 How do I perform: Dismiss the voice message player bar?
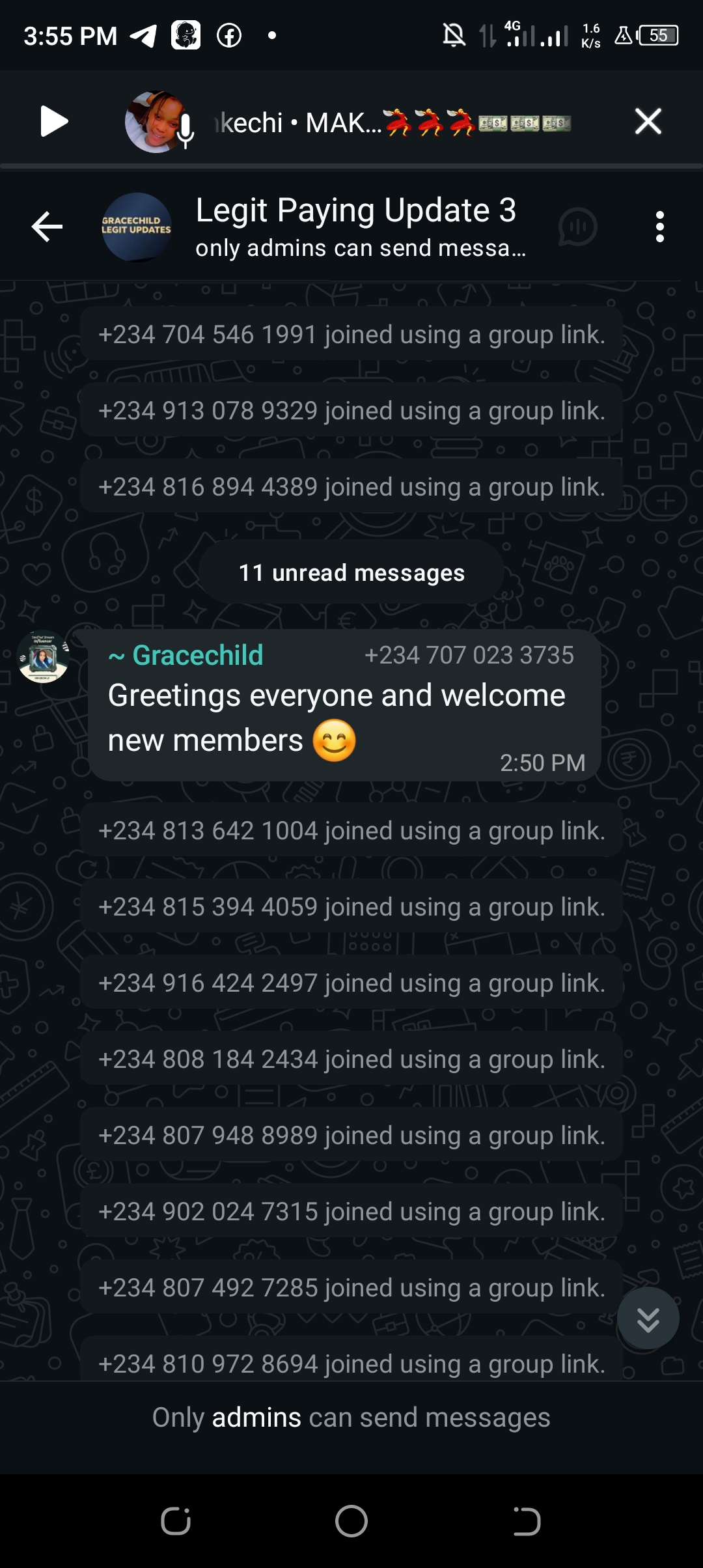tap(648, 122)
